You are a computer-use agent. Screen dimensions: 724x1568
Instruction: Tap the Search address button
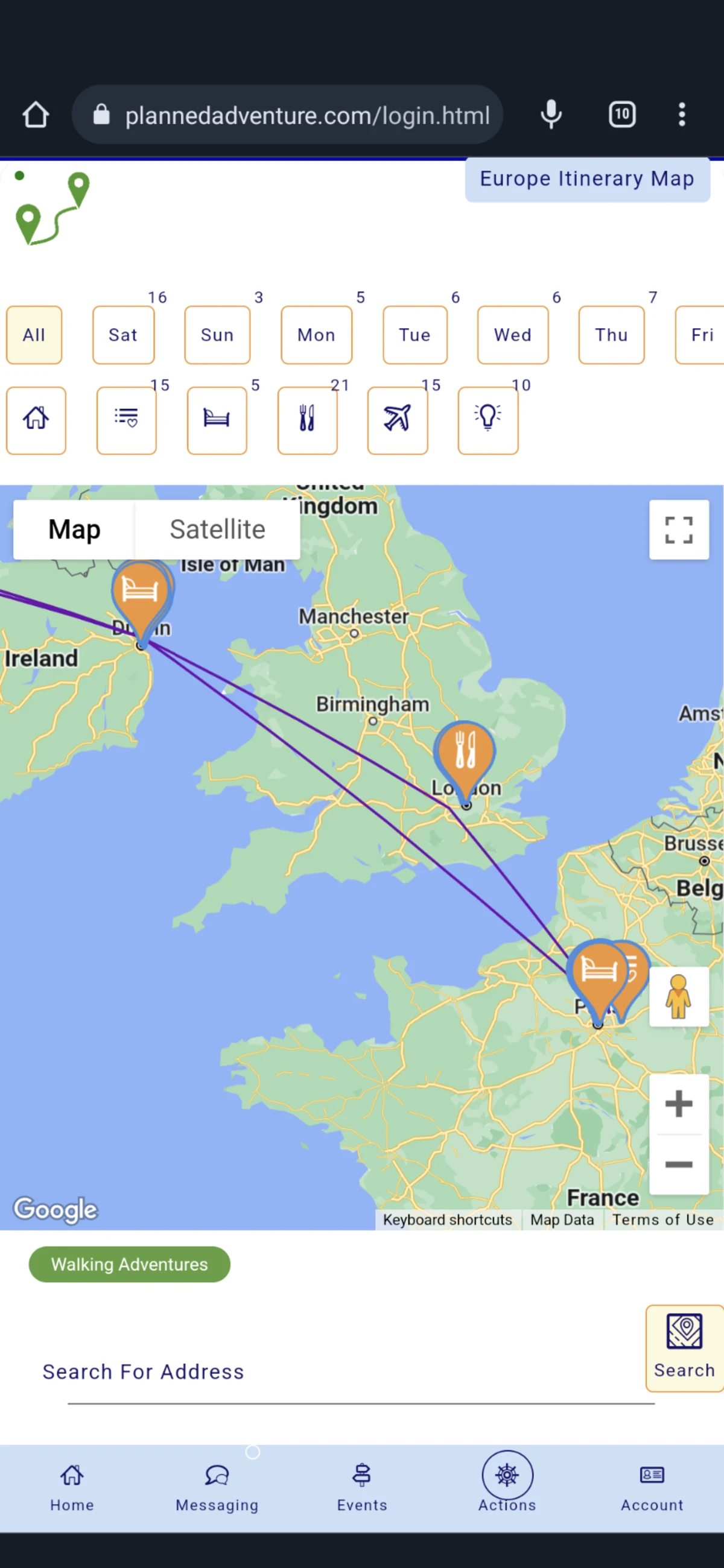tap(684, 1348)
